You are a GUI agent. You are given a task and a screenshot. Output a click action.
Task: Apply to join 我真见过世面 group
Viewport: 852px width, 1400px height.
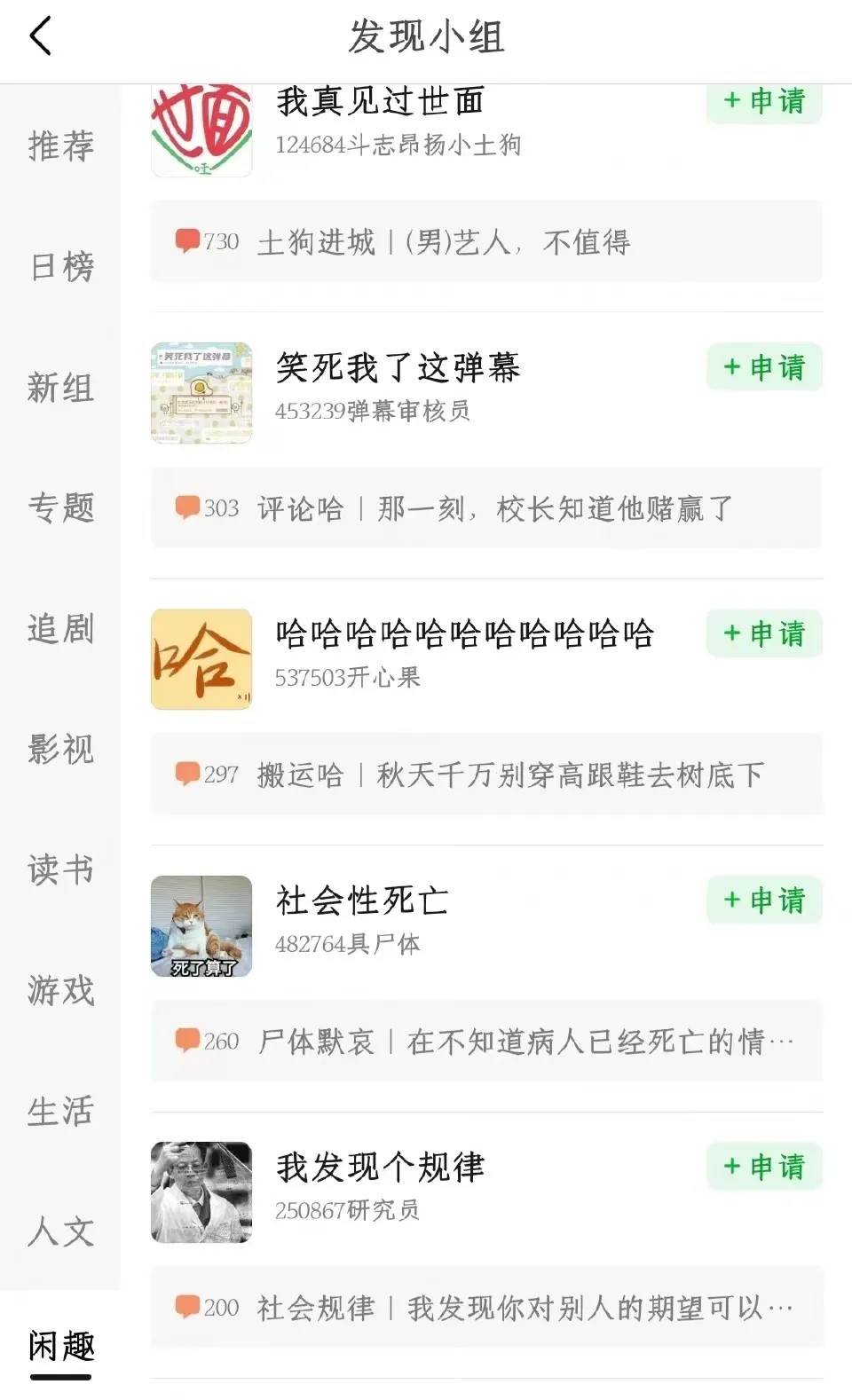[x=764, y=102]
